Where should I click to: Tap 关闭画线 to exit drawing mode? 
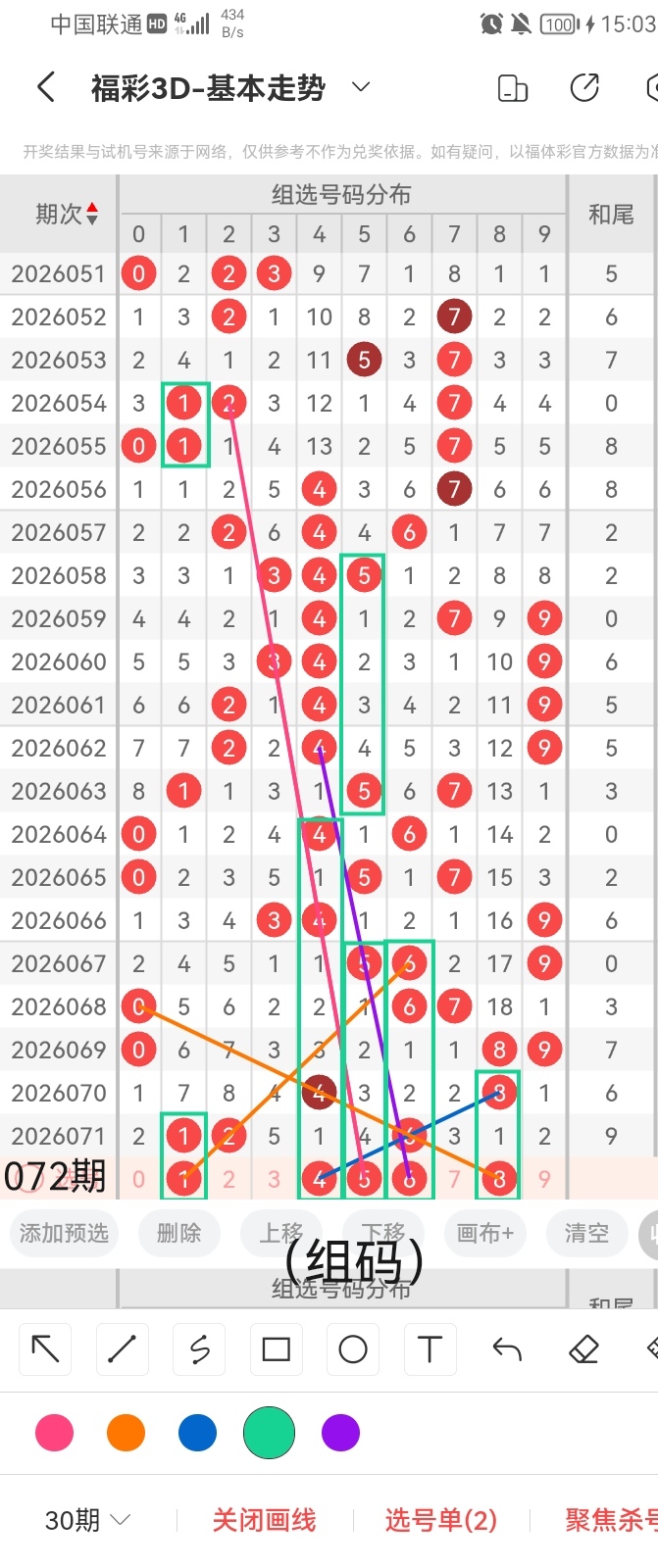[264, 1520]
